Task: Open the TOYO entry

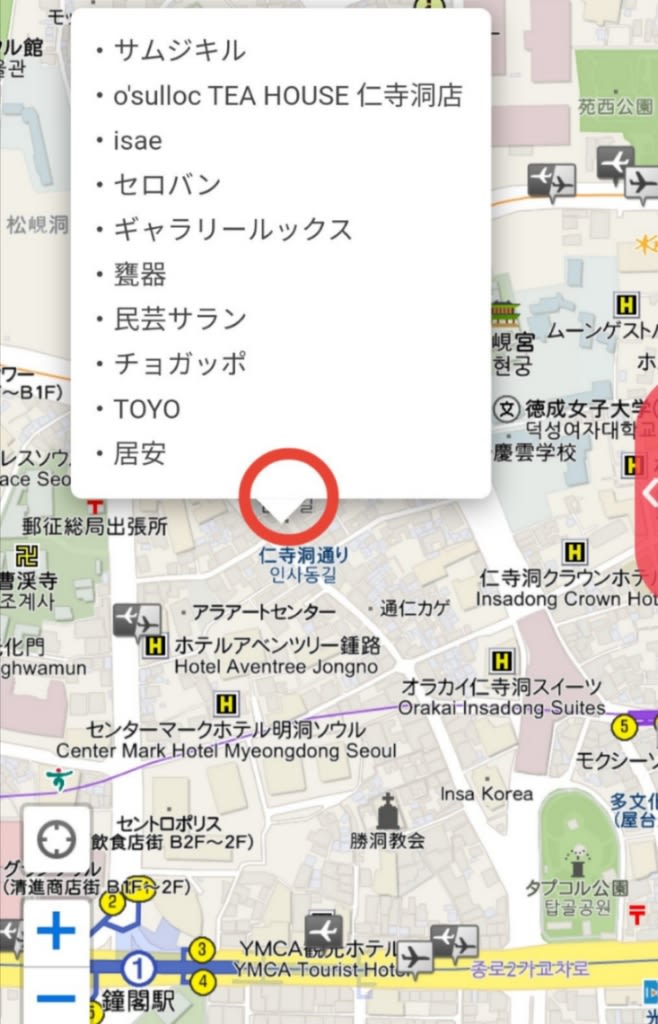Action: tap(147, 409)
